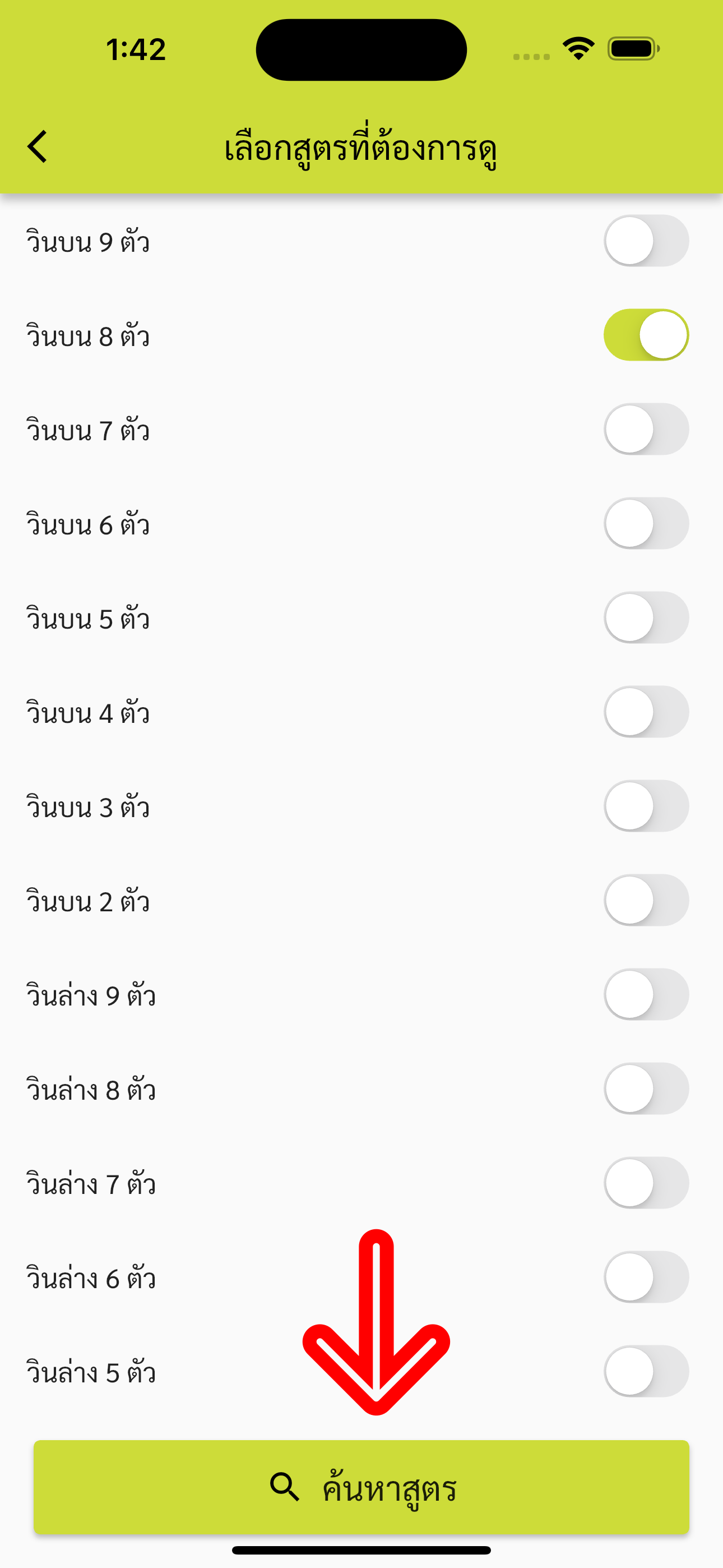Viewport: 723px width, 1568px height.
Task: Toggle วินล่าง 6 ตัว on
Action: tap(646, 1277)
